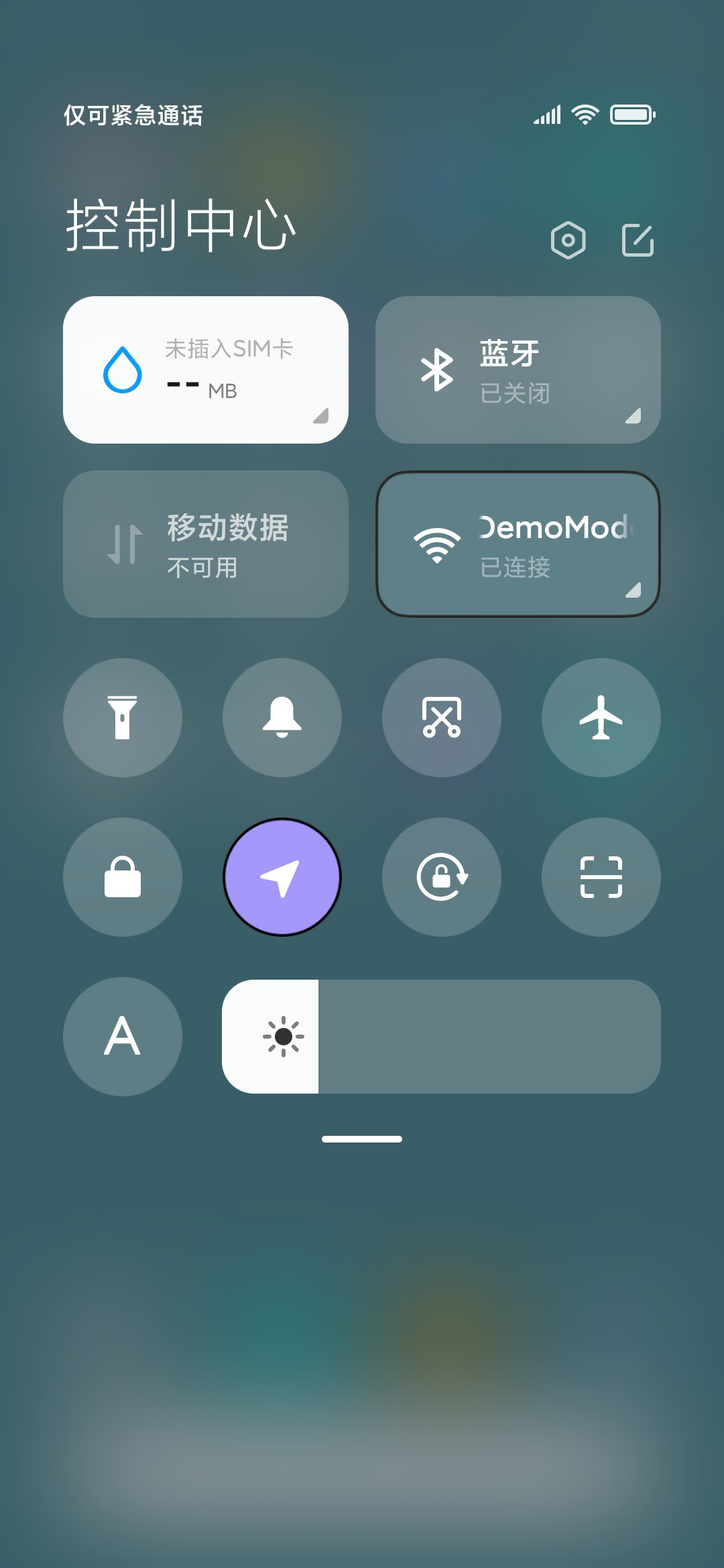Toggle the DemoMode Wi-Fi tile
The height and width of the screenshot is (1568, 724).
click(x=518, y=544)
